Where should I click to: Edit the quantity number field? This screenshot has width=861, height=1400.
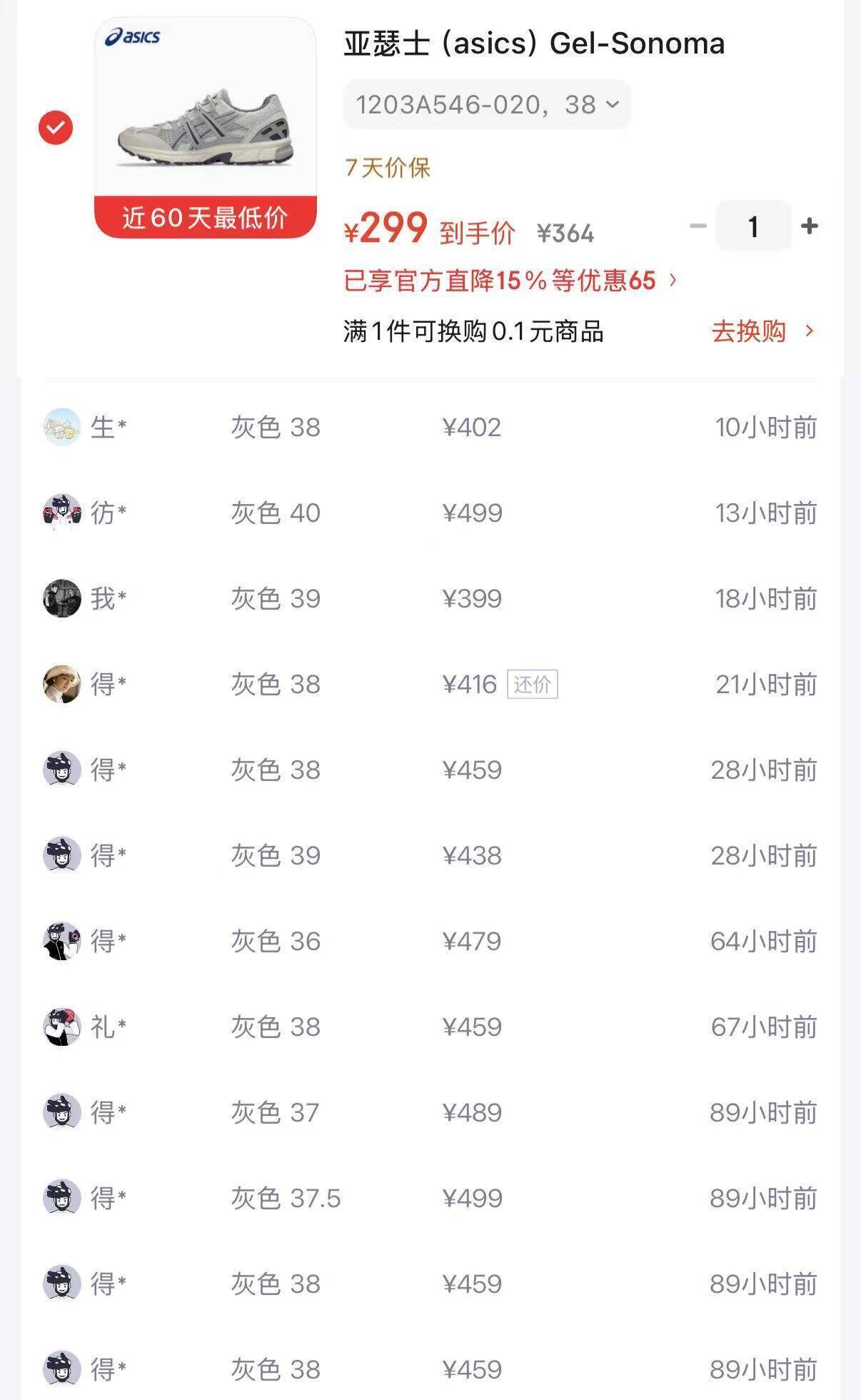753,226
